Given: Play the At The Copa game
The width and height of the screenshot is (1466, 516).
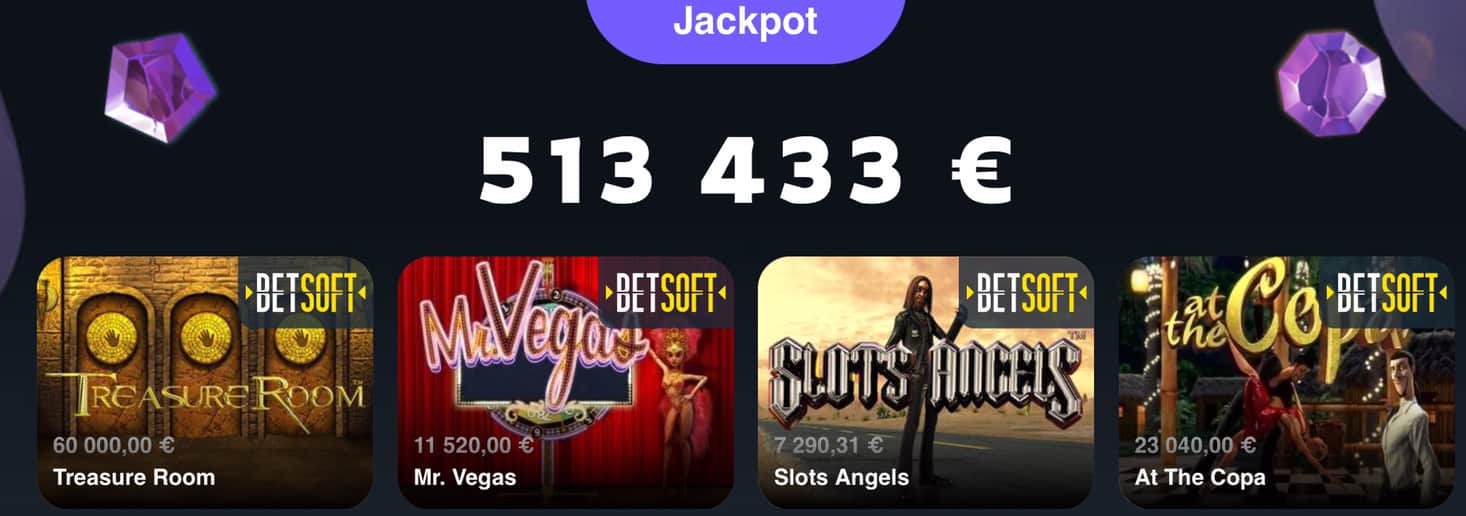Looking at the screenshot, I should tap(1286, 382).
